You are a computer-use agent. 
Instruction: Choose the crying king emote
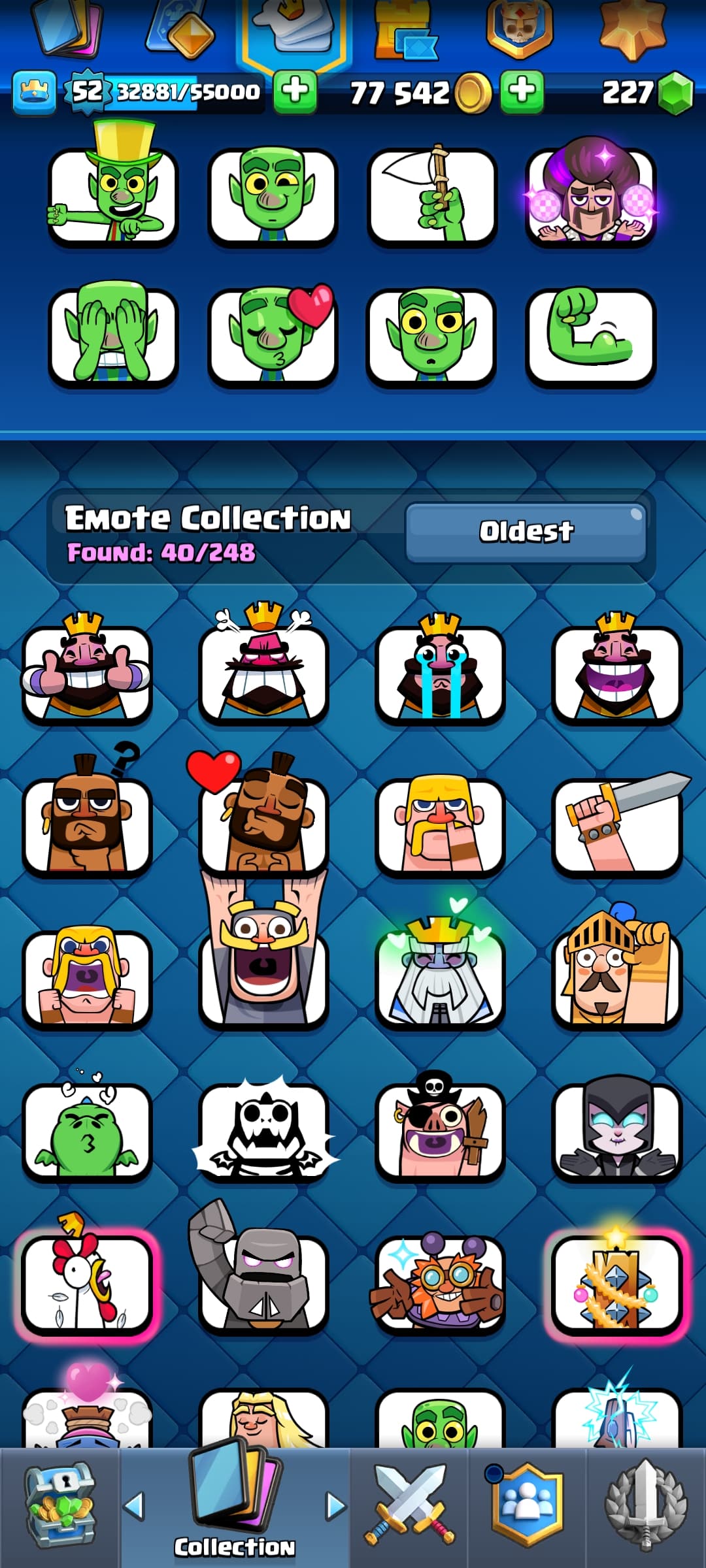click(440, 673)
